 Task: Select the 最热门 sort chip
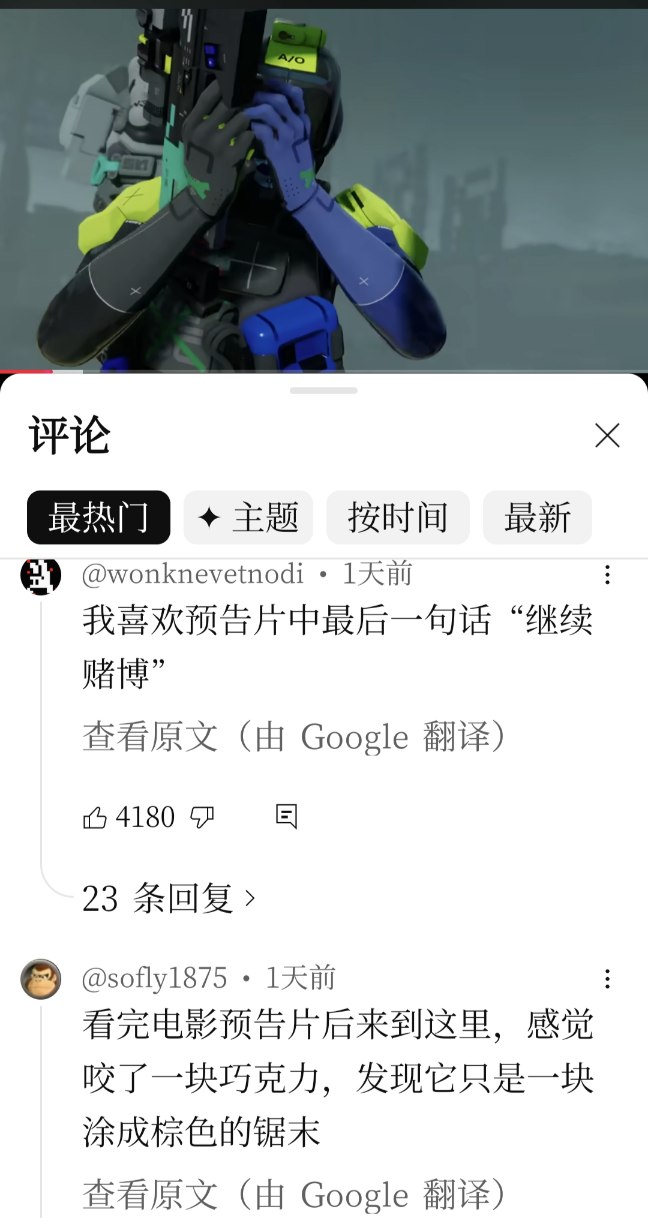point(98,518)
